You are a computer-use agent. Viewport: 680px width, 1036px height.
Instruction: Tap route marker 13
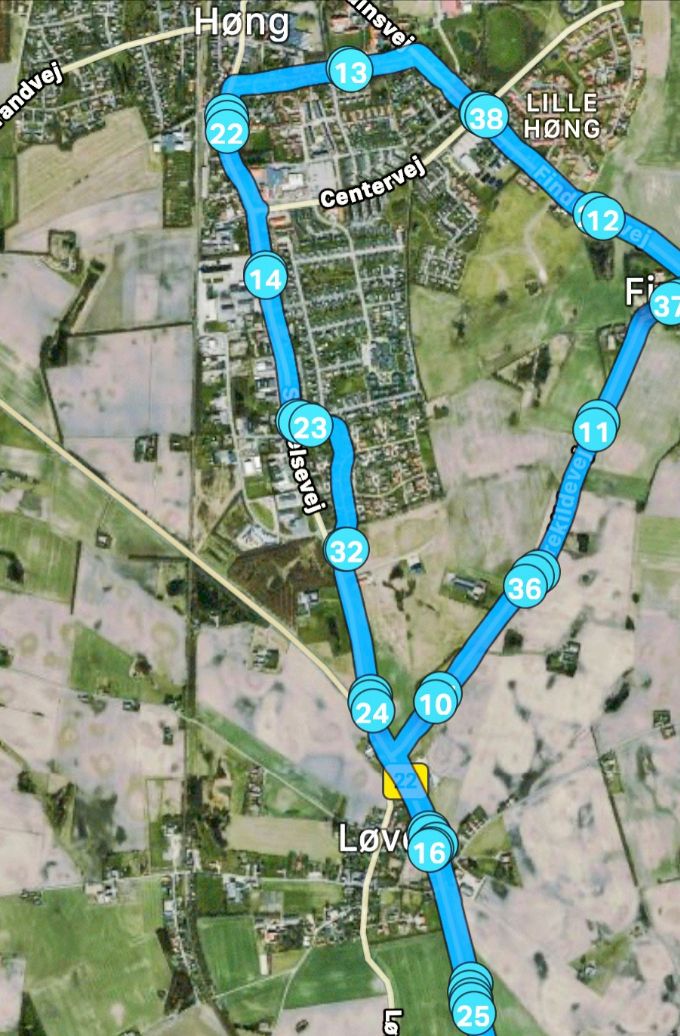click(350, 72)
